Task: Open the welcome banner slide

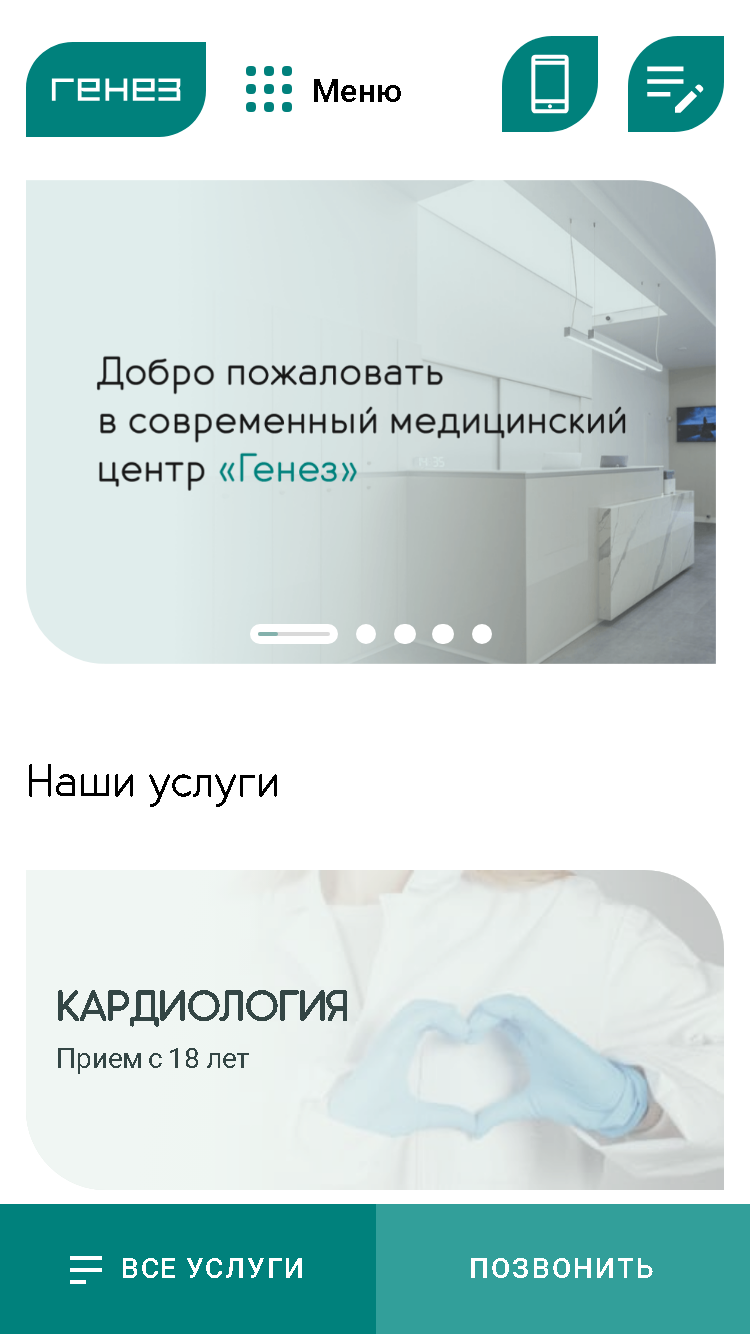Action: (371, 422)
